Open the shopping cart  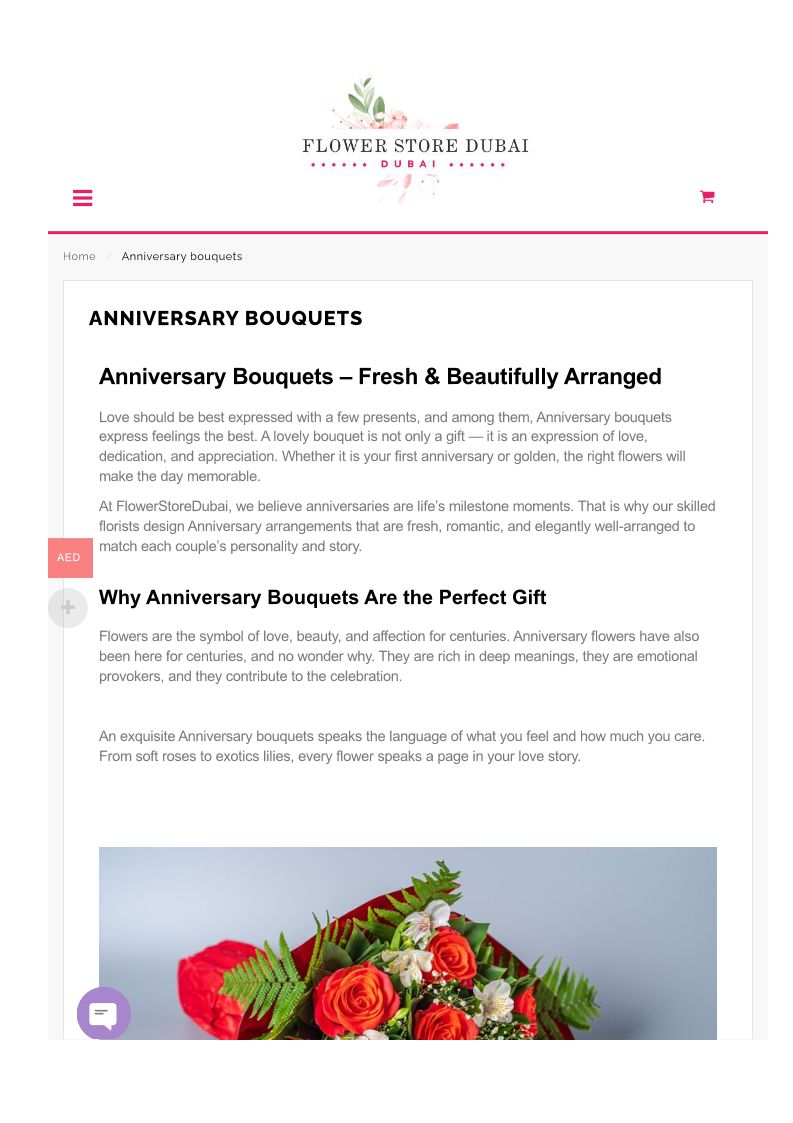tap(707, 197)
